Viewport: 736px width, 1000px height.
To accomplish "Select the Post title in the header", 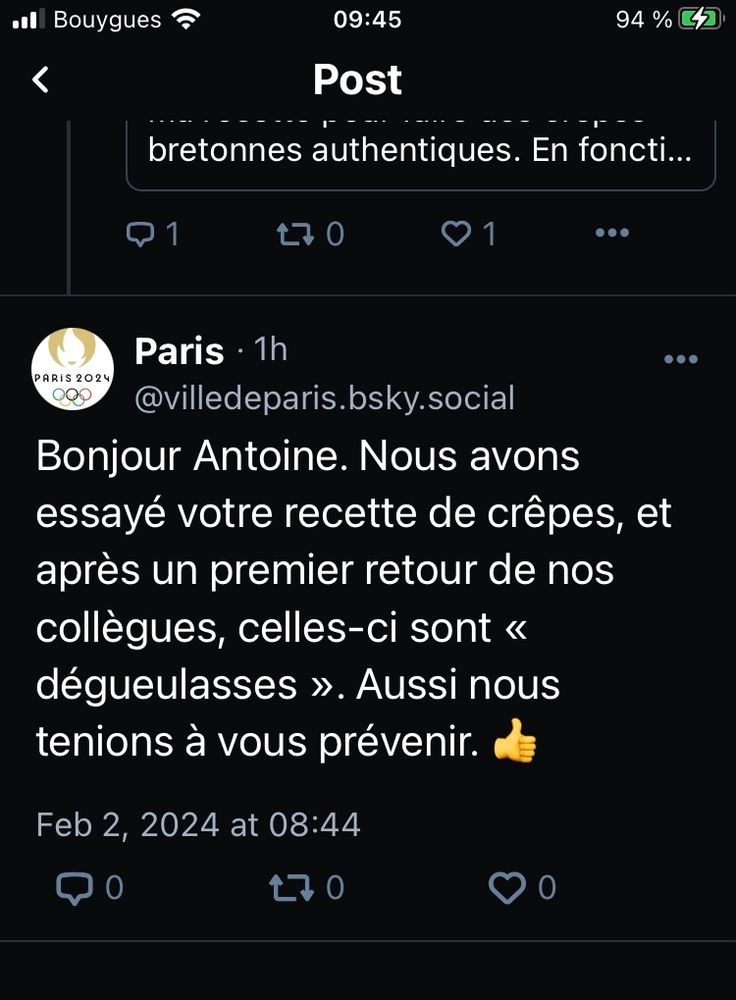I will pos(356,79).
